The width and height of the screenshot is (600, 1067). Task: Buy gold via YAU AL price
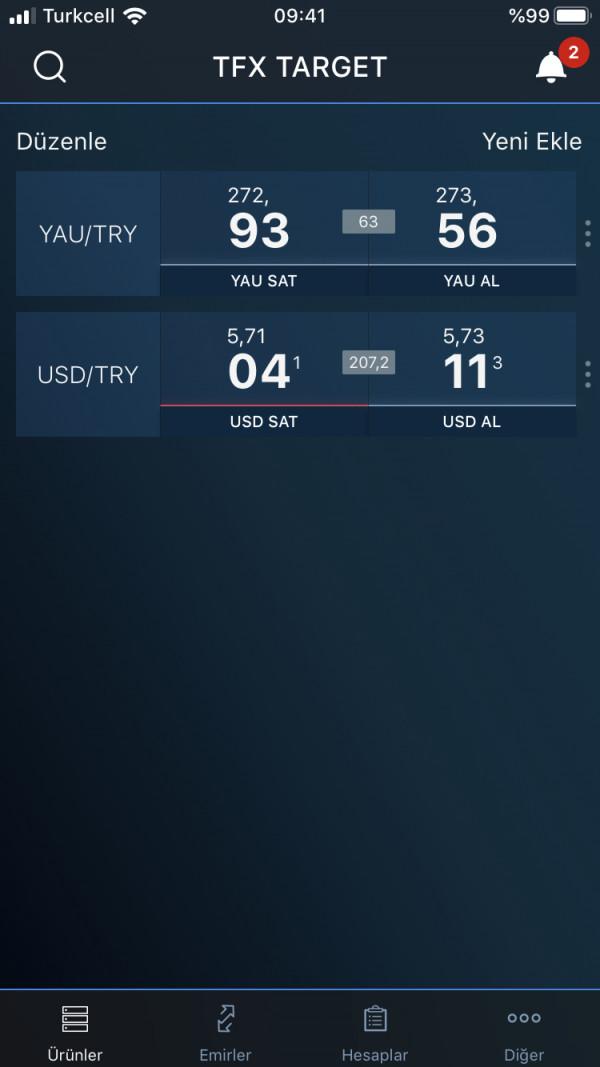(472, 234)
